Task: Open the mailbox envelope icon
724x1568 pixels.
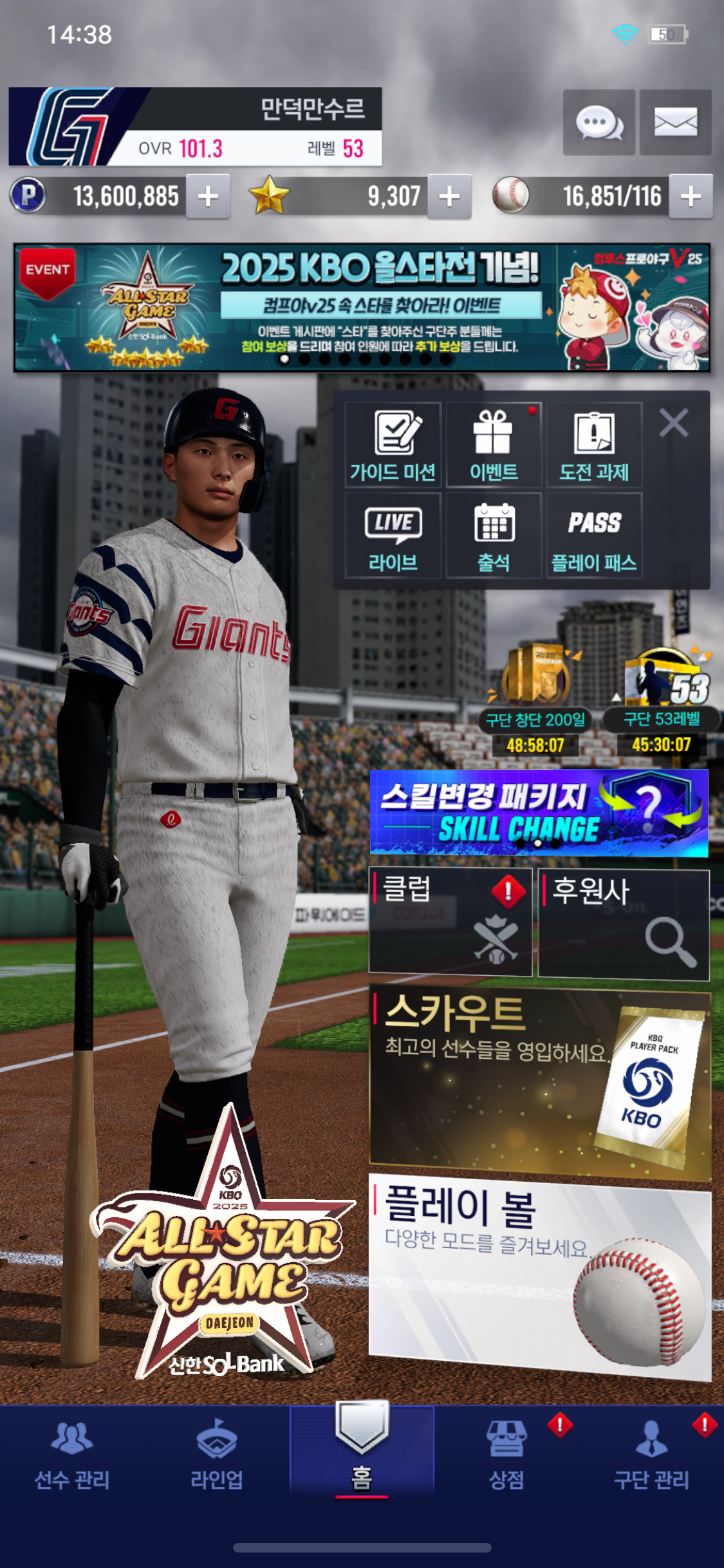Action: point(675,122)
